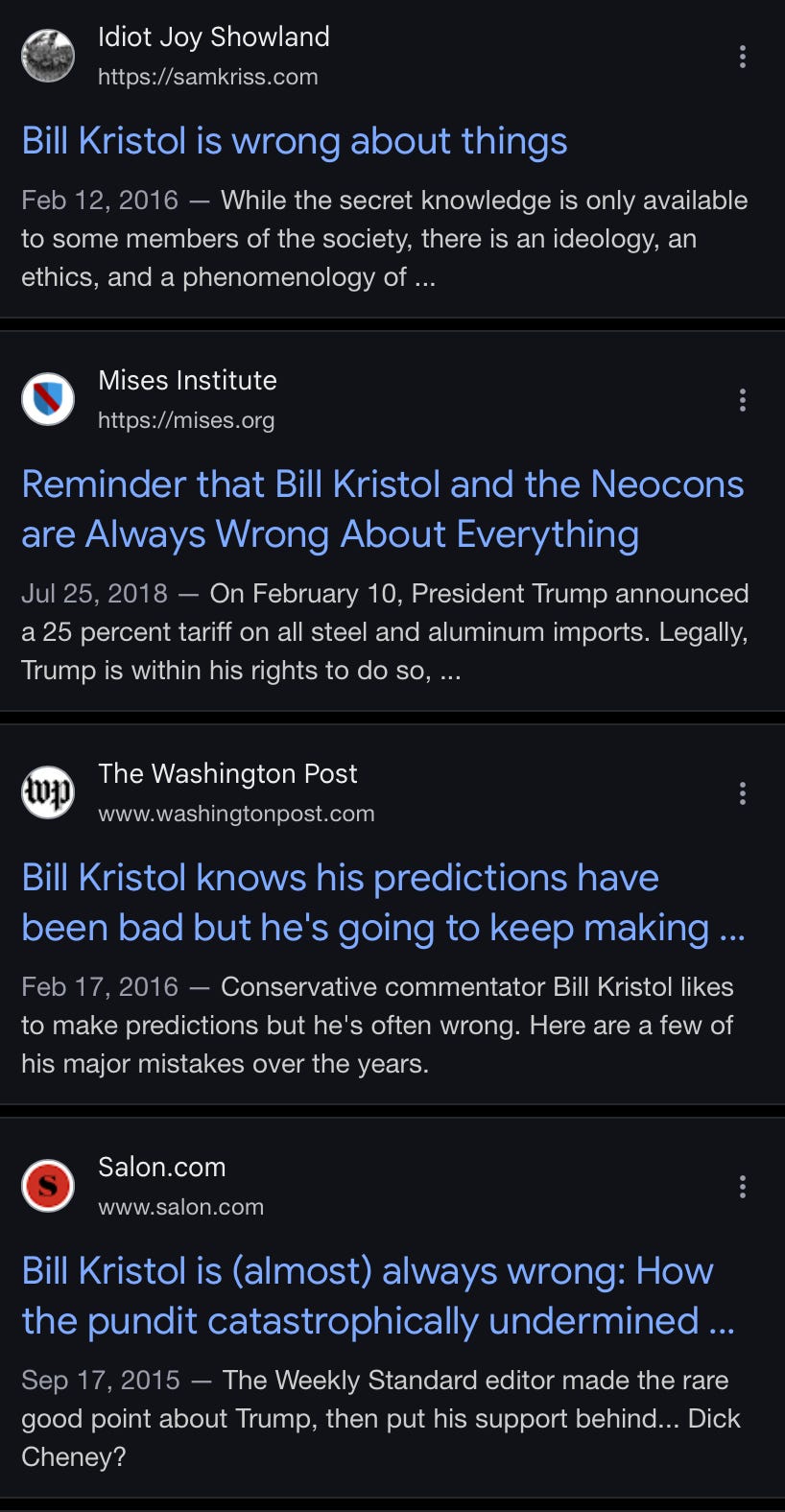
Task: Visit the www.salon.com site header
Action: (x=143, y=1187)
